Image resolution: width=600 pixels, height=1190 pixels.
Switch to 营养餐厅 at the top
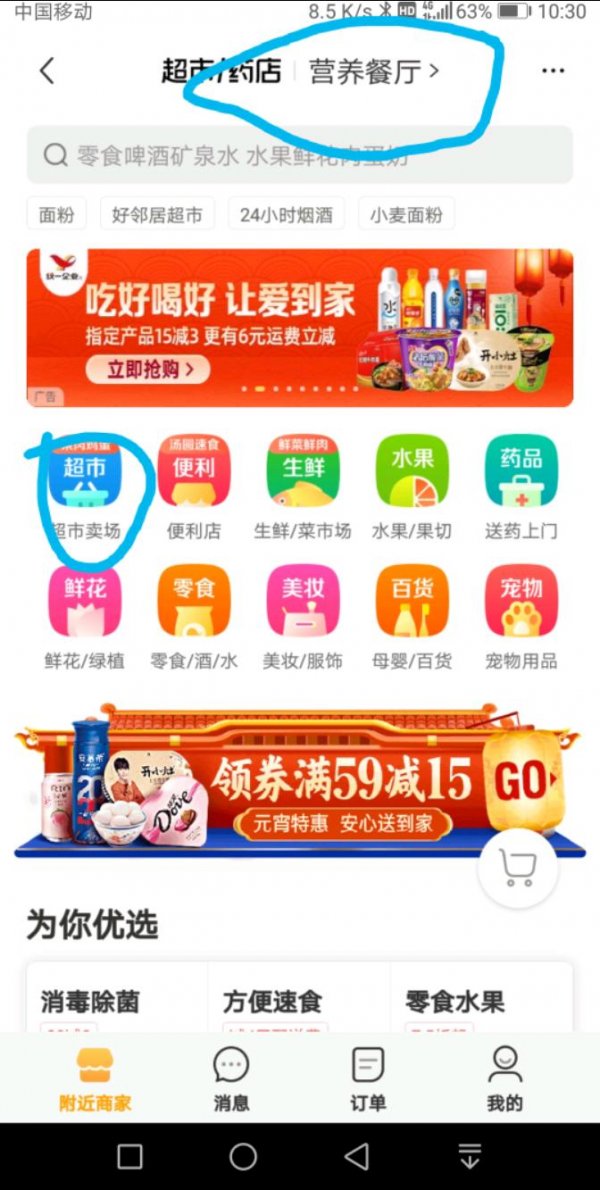pos(373,71)
